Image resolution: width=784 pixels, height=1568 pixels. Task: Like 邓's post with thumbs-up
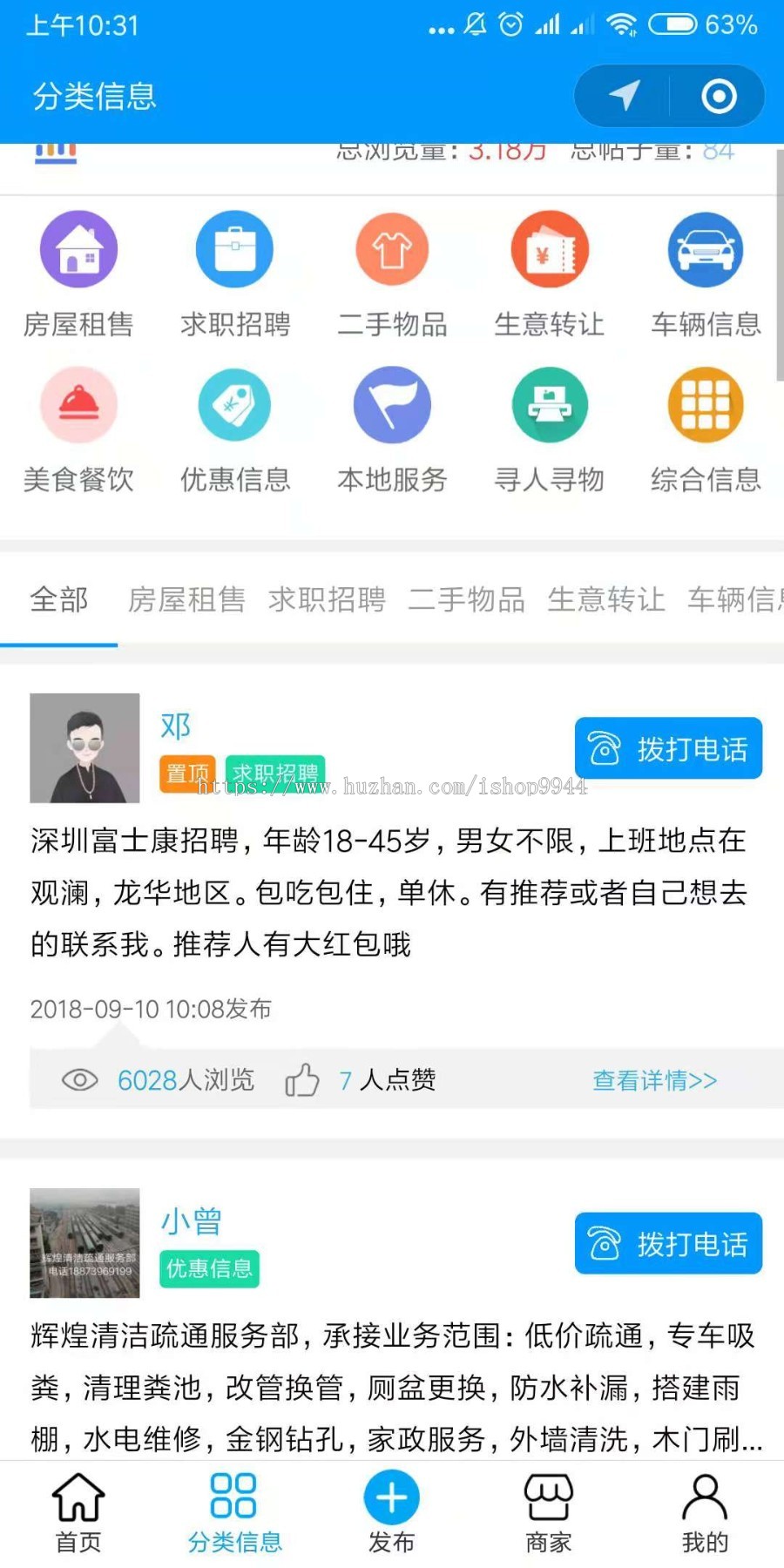302,1080
